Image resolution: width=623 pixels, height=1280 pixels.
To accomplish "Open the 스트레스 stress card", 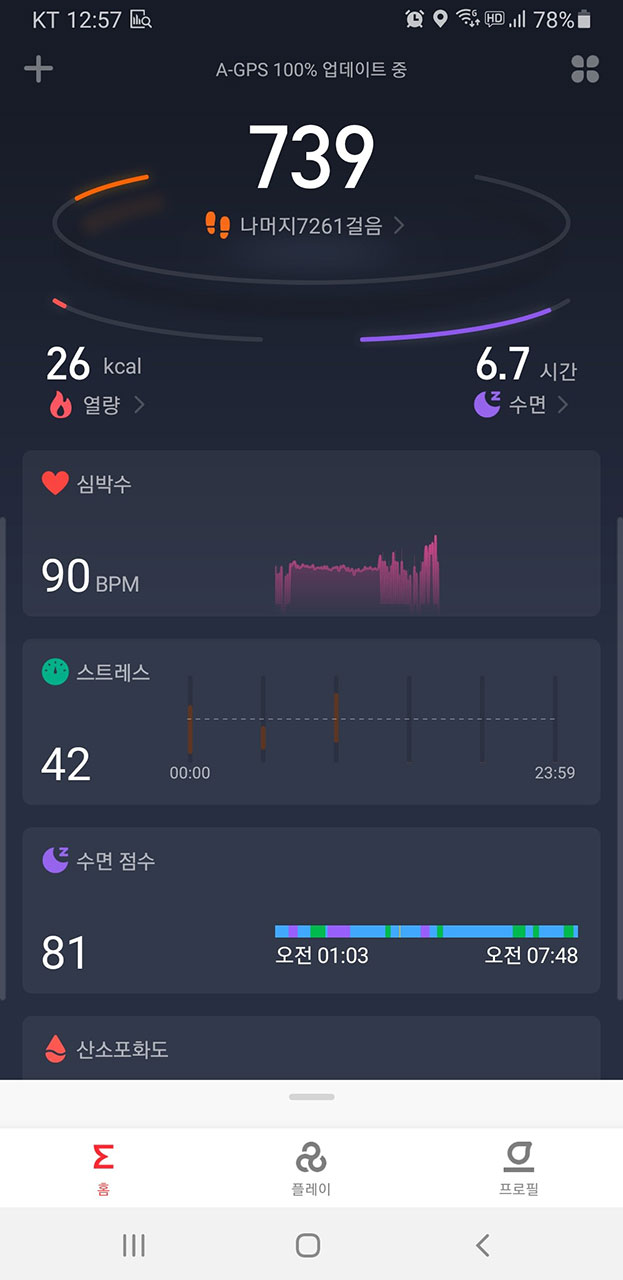I will 311,722.
